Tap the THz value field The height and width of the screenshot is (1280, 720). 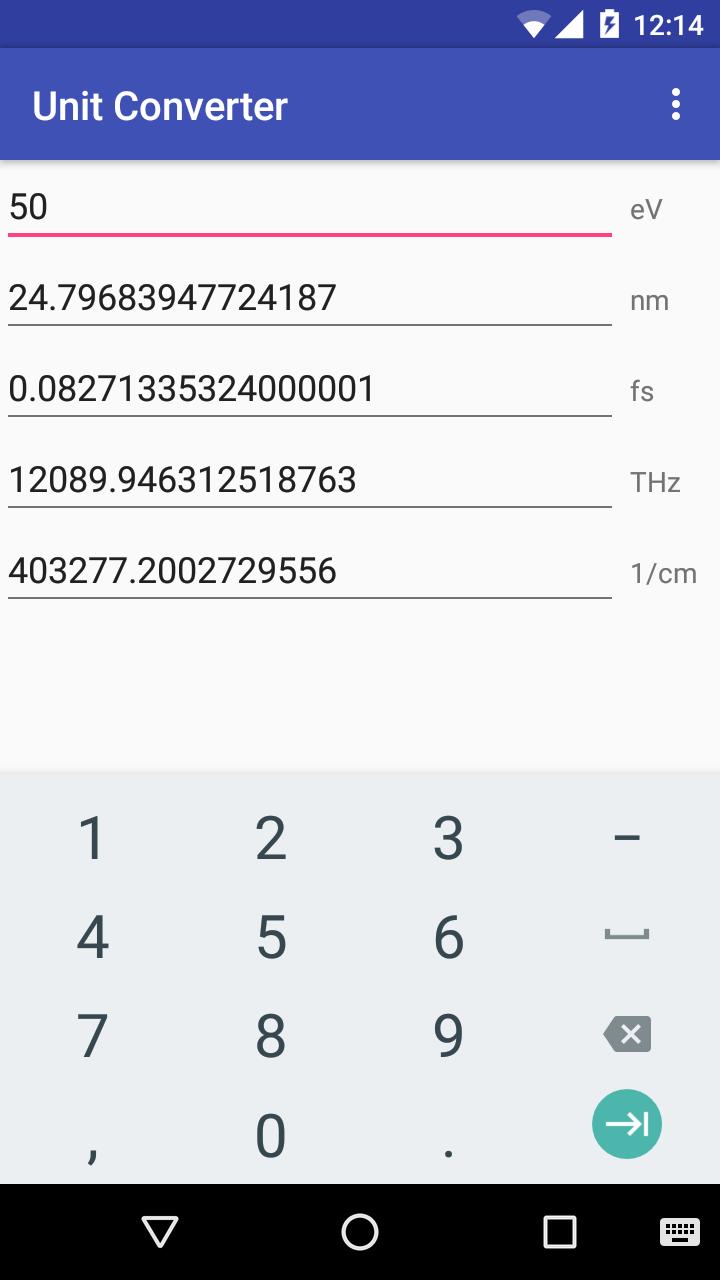[x=309, y=481]
